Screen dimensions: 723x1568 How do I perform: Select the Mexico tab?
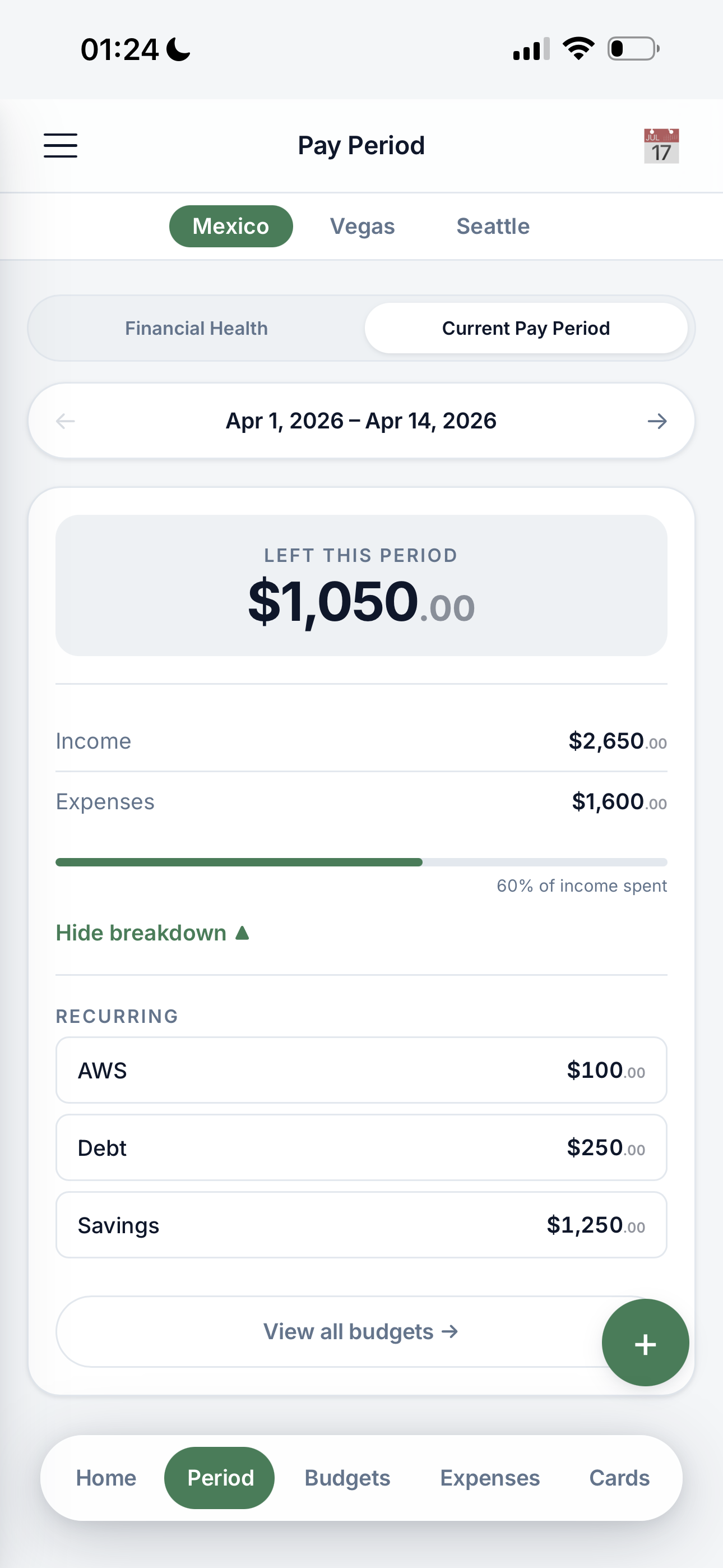coord(231,226)
